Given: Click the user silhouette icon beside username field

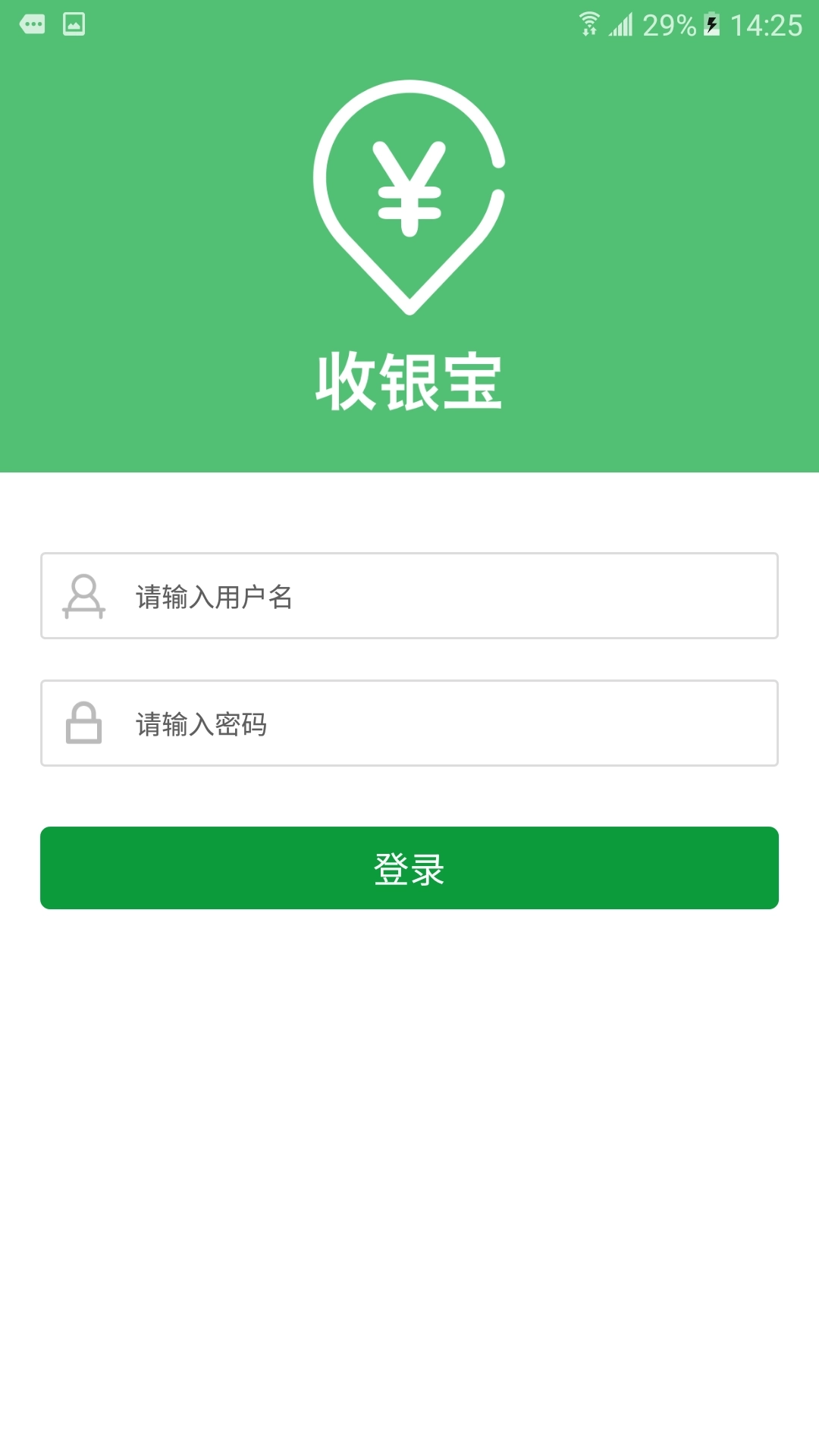Looking at the screenshot, I should (85, 596).
